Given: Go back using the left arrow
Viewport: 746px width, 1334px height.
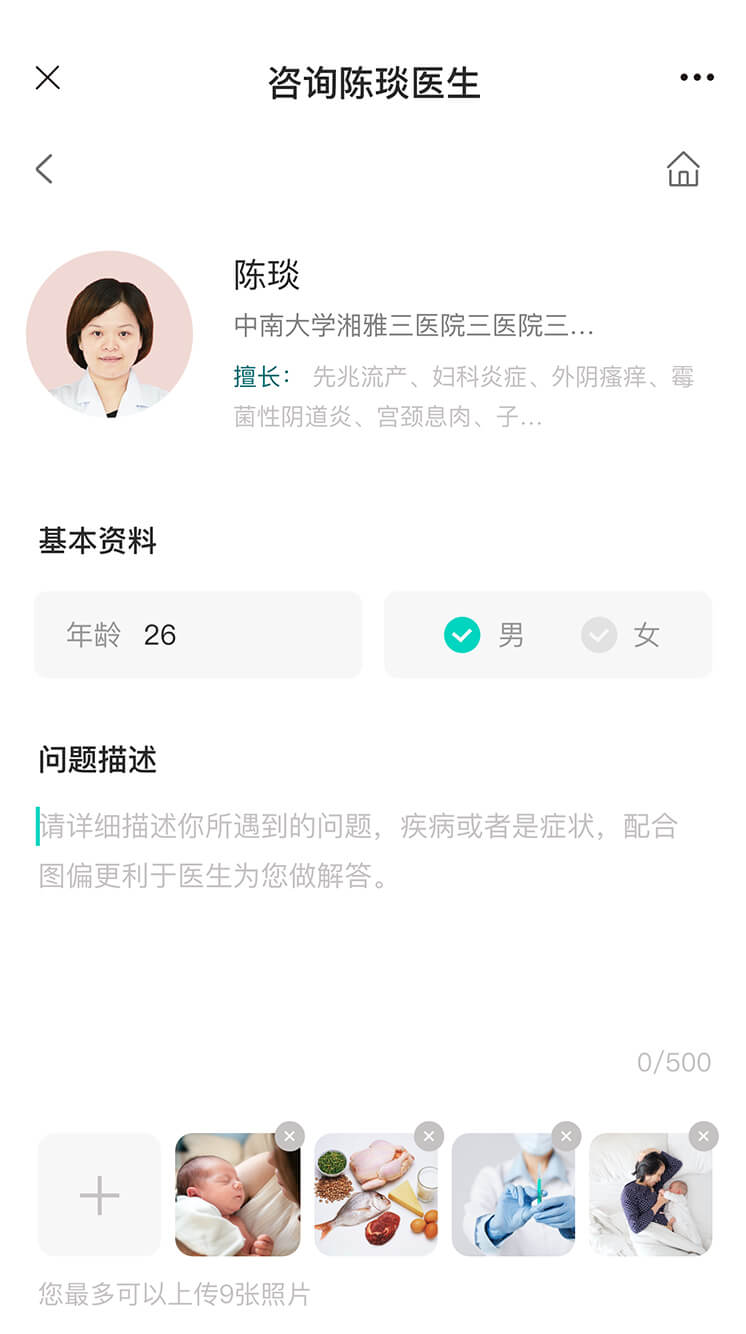Looking at the screenshot, I should (x=44, y=169).
